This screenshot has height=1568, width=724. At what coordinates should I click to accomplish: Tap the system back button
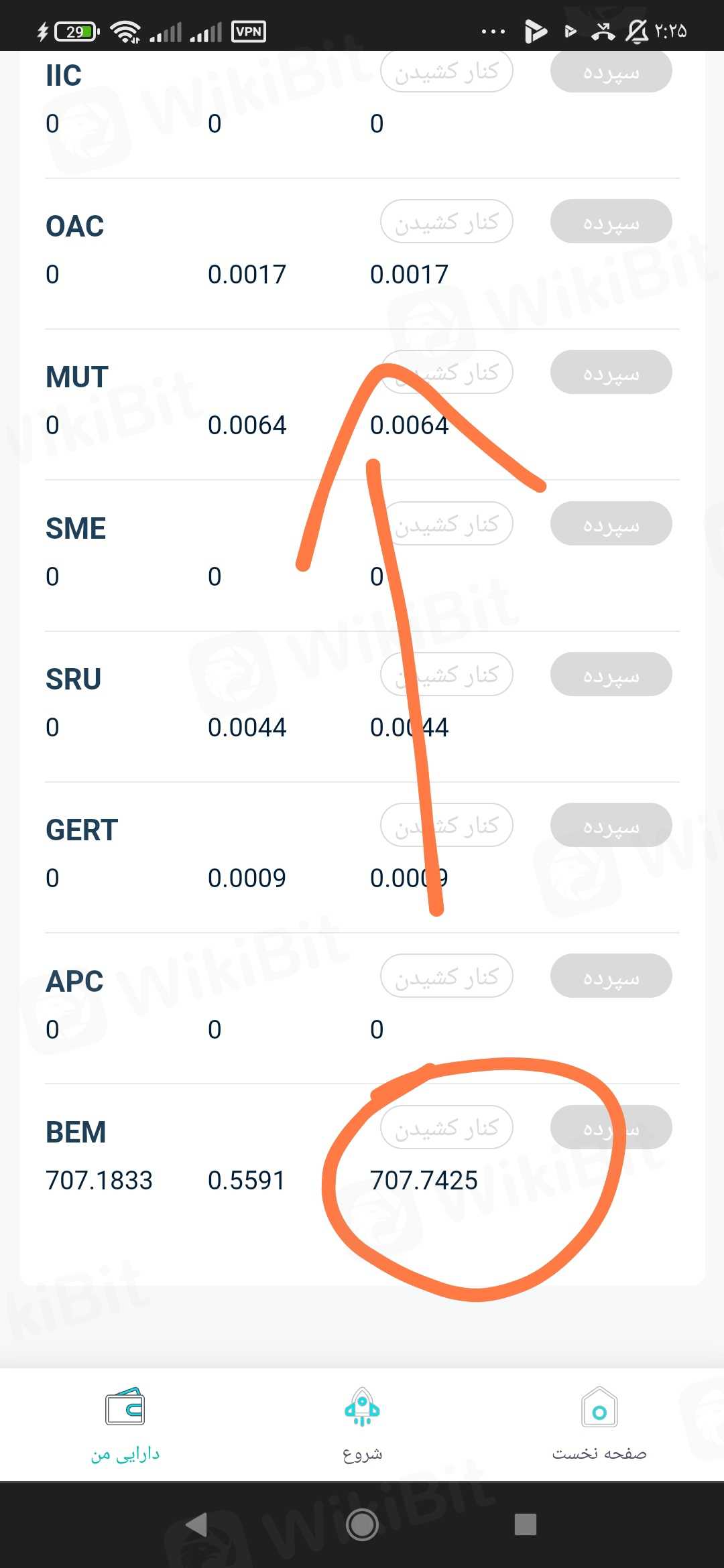pos(197,1525)
